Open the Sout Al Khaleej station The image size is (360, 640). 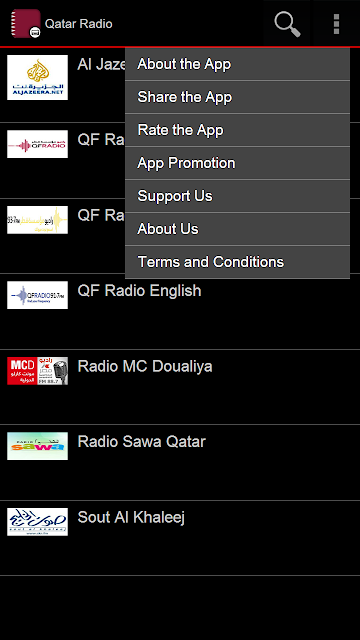(180, 538)
